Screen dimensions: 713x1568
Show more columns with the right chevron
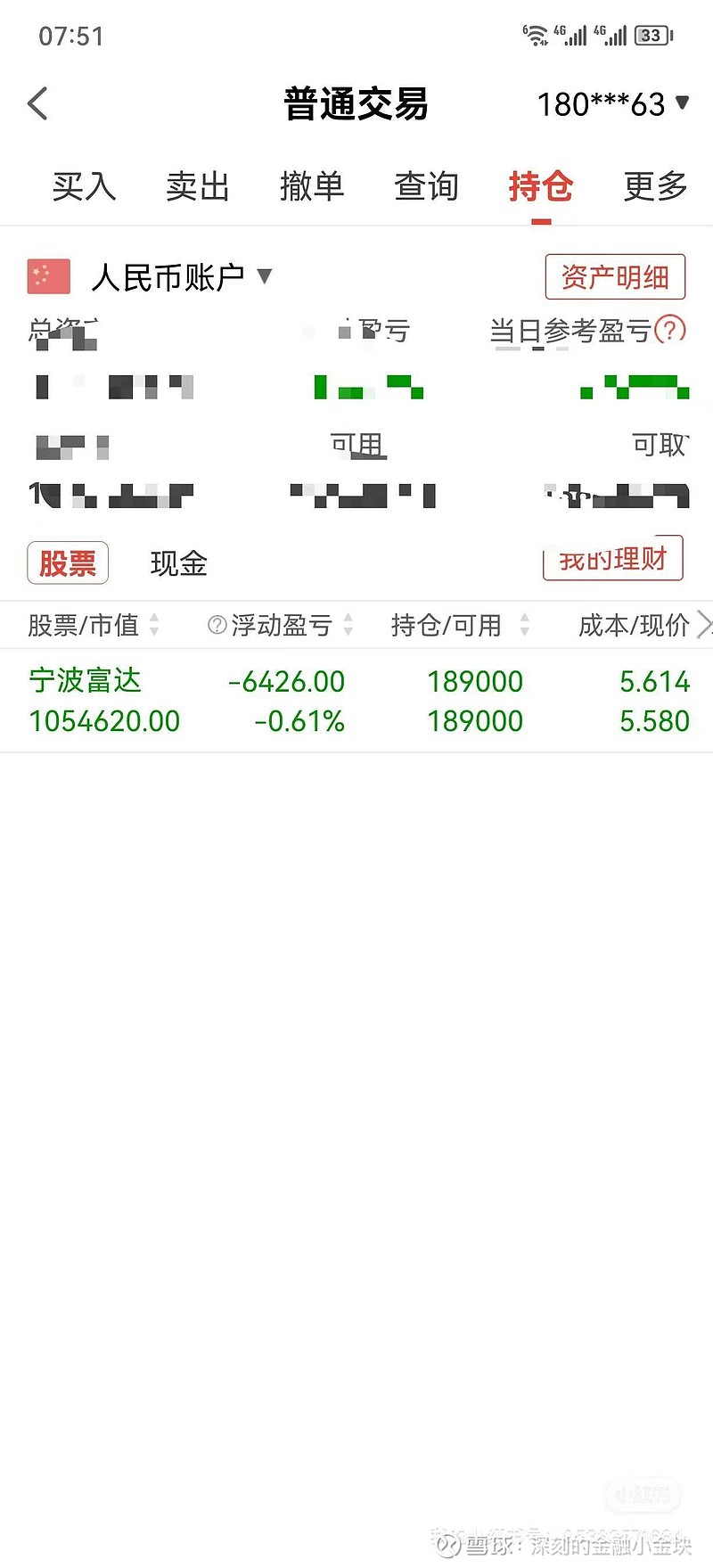coord(703,625)
